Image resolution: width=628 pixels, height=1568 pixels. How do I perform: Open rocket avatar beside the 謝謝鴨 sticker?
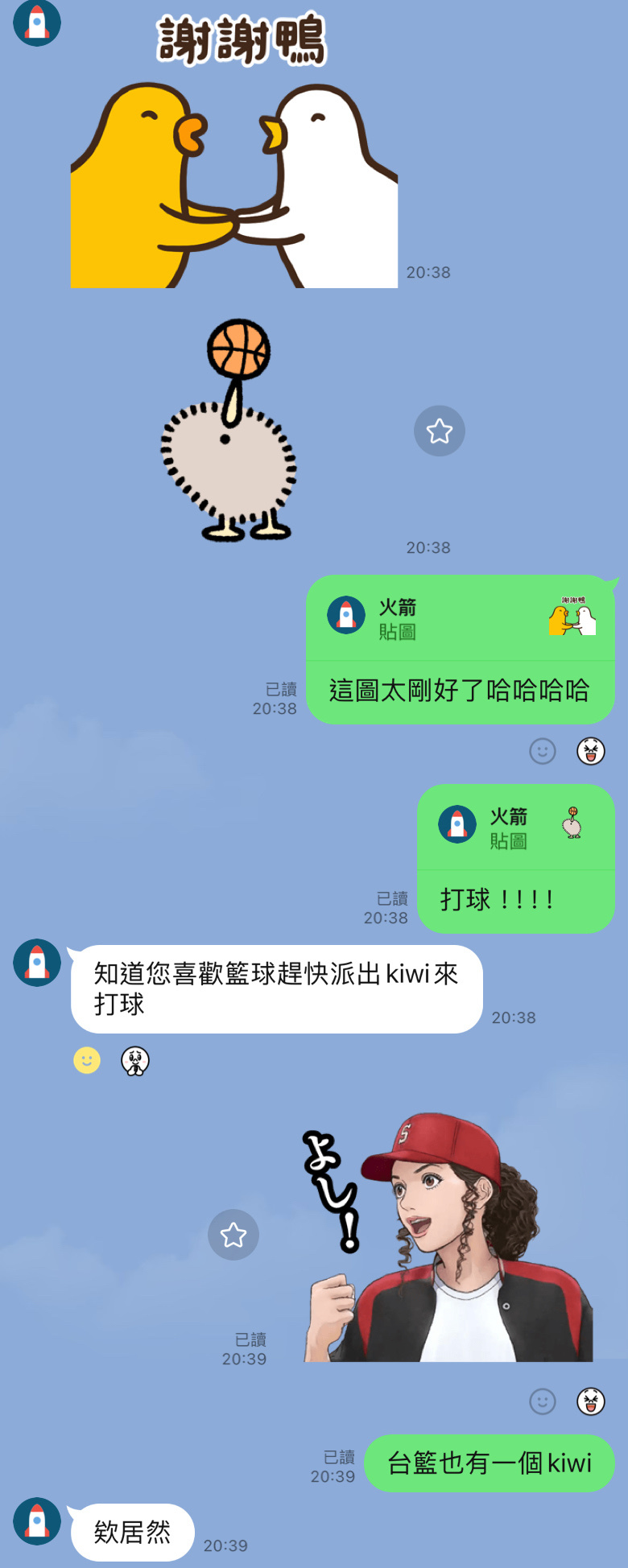[37, 23]
